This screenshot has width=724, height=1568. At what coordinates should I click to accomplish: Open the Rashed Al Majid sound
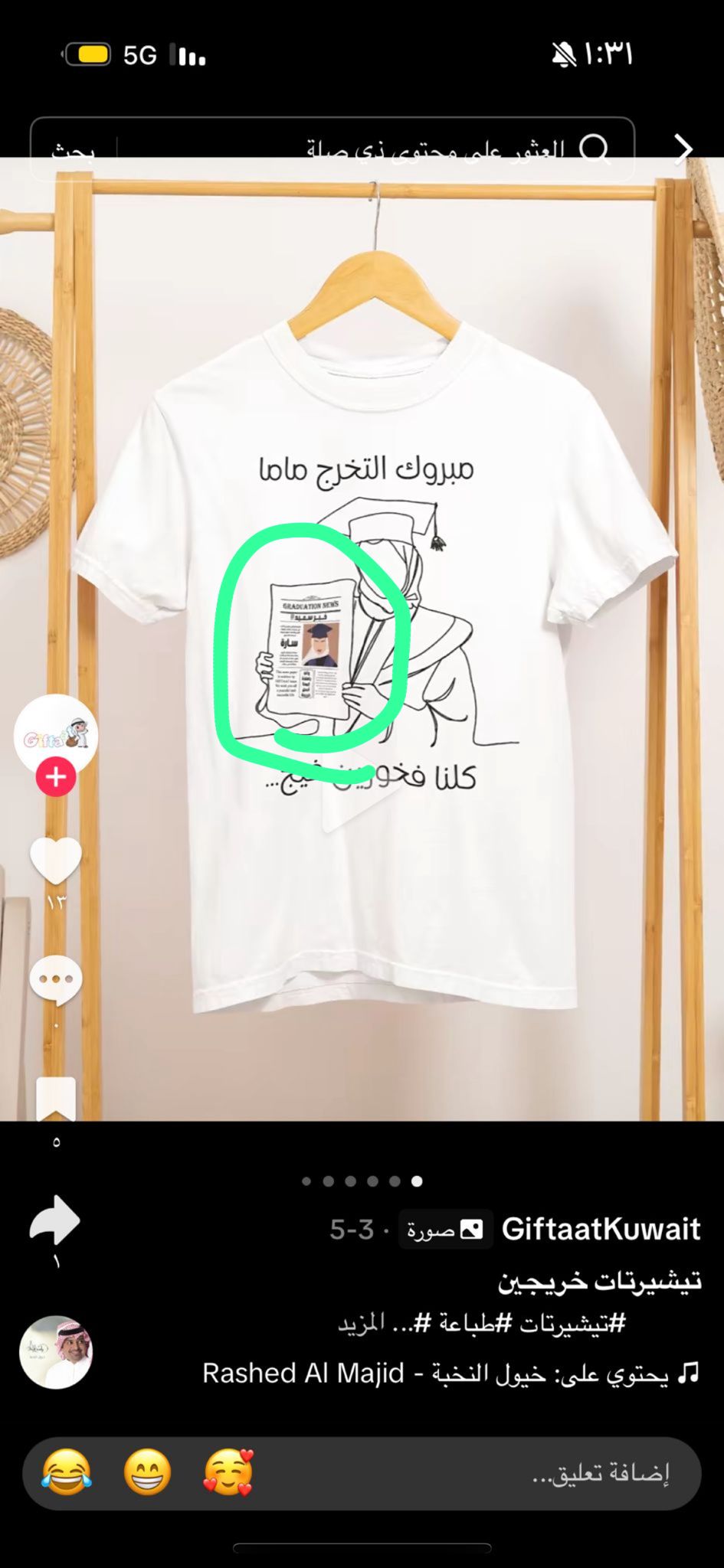(450, 1374)
